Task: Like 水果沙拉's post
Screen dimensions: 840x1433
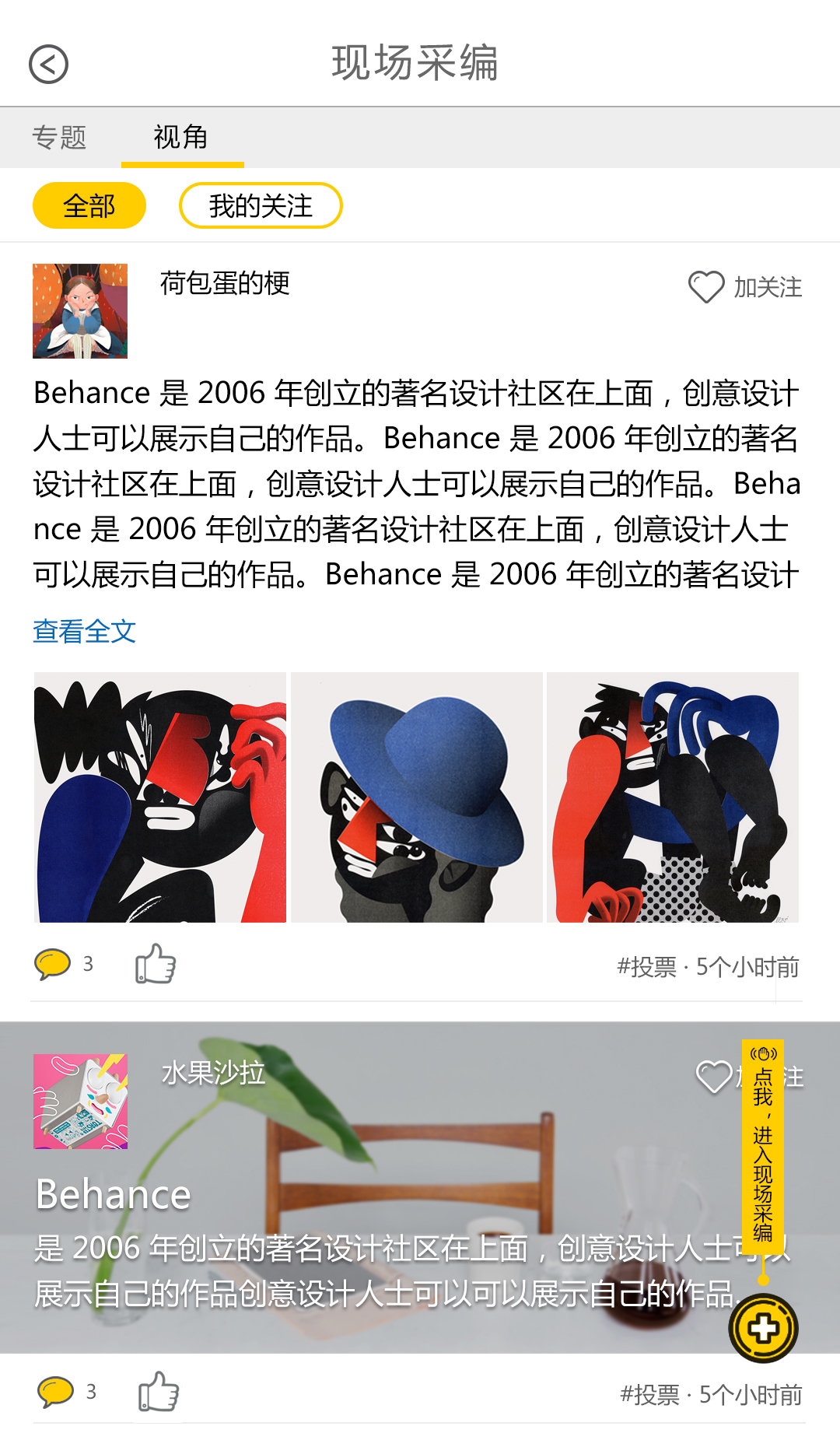Action: pos(159,1392)
